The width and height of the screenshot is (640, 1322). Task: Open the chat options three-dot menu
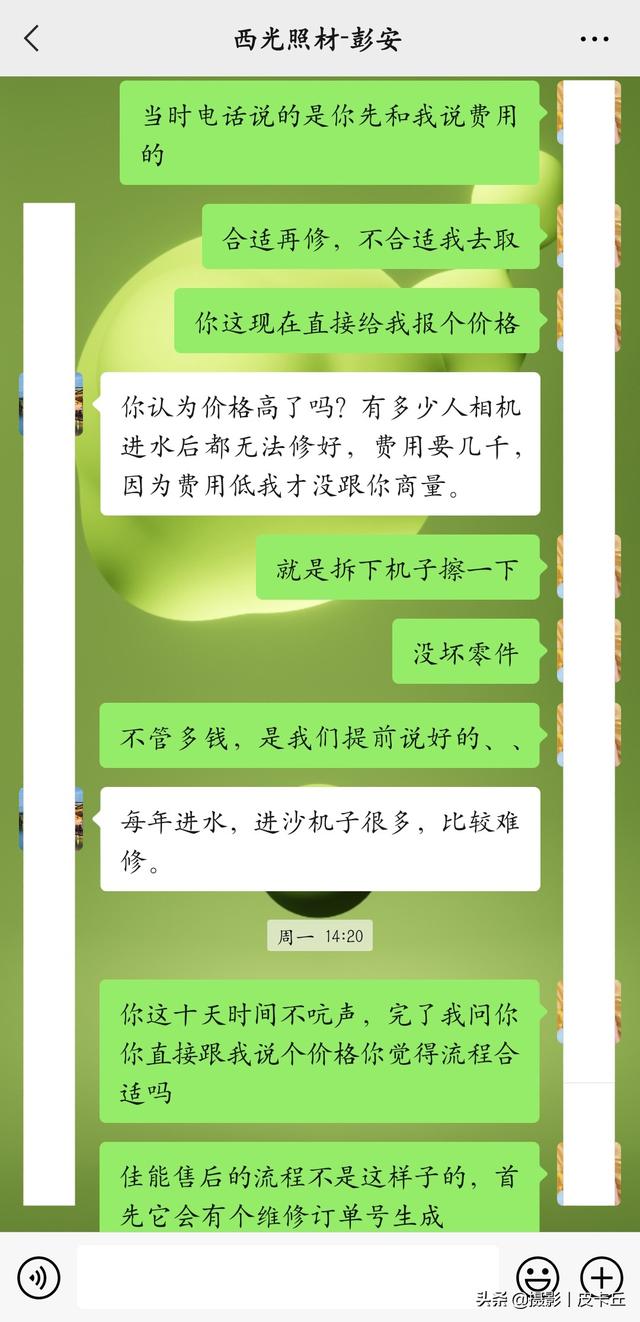point(594,40)
